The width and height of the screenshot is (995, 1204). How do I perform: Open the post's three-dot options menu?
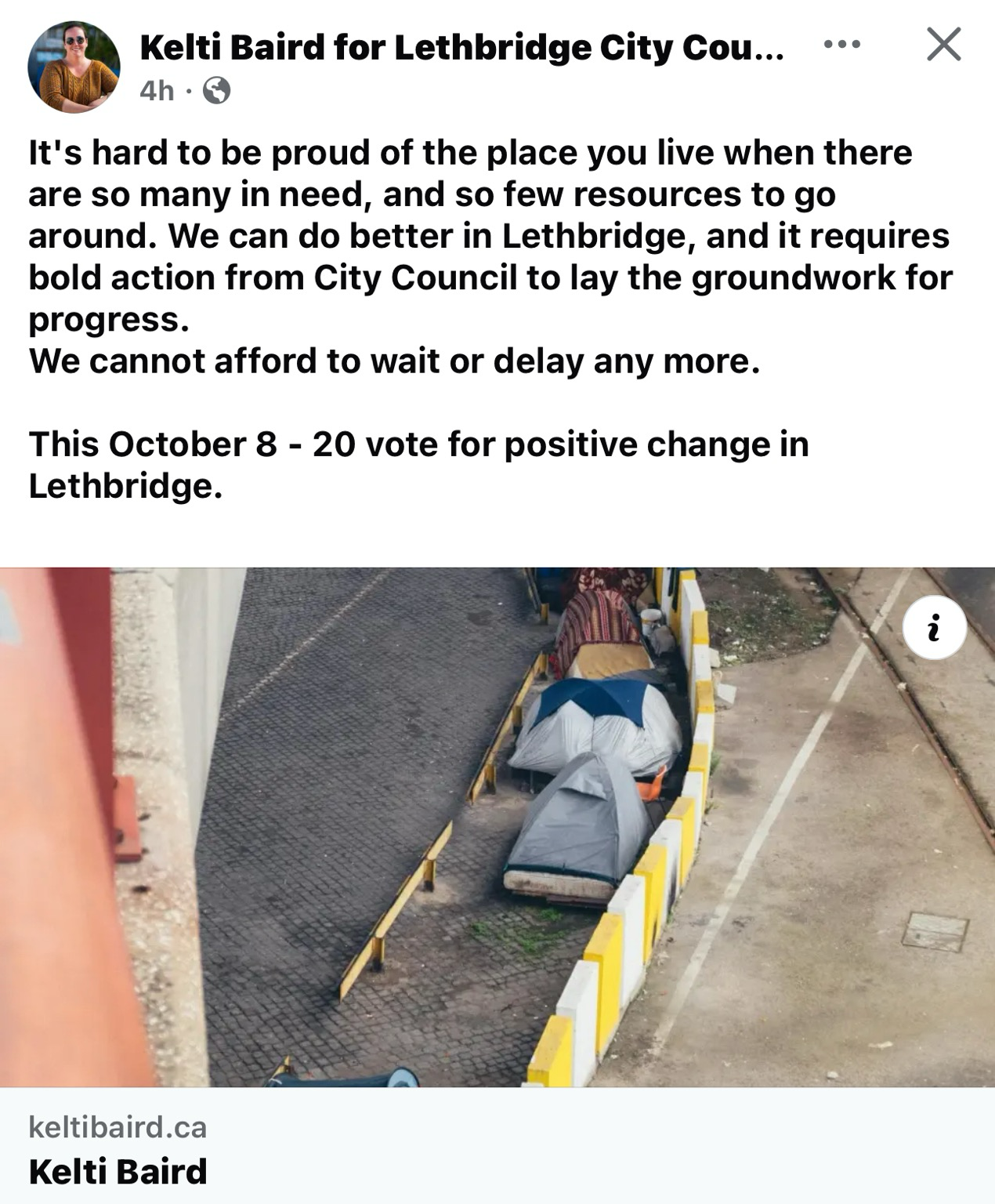(842, 45)
